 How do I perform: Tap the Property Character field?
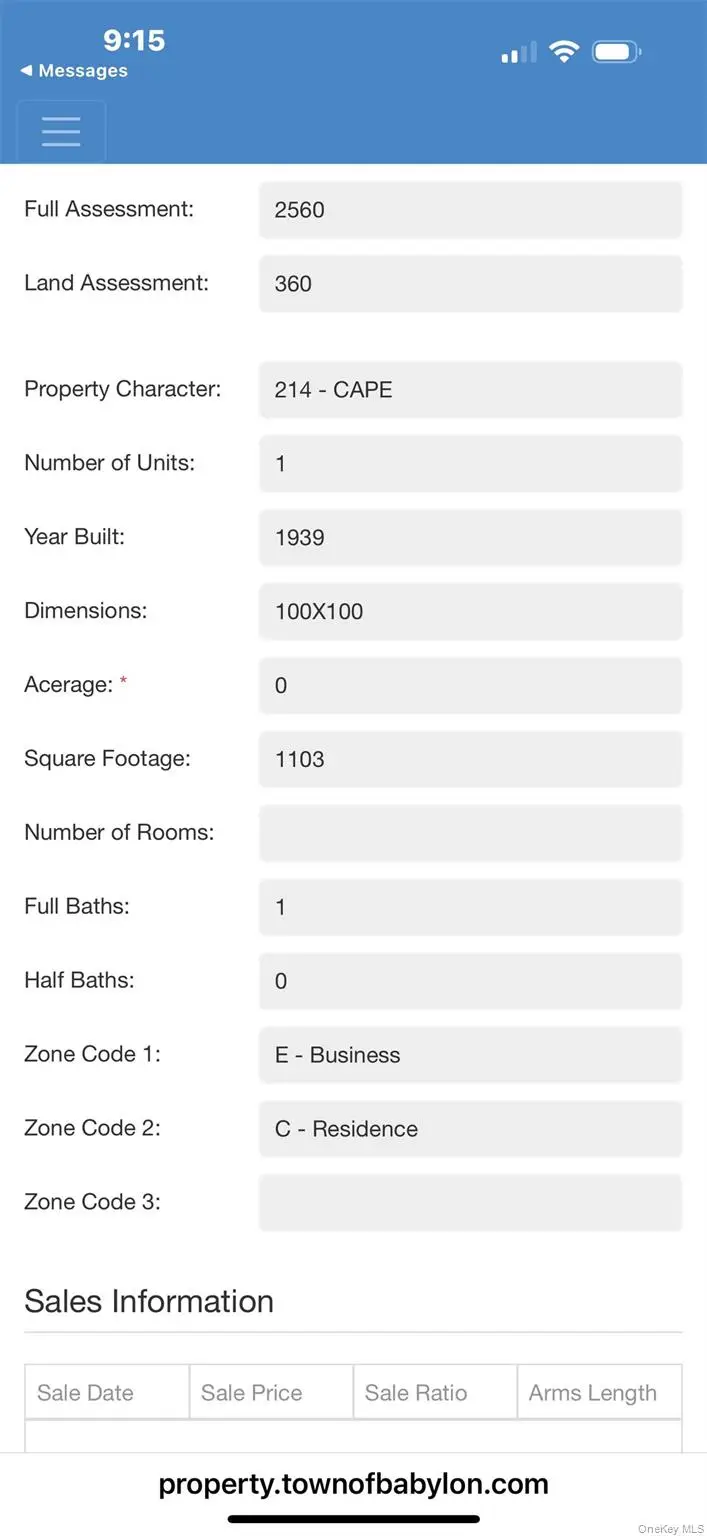click(x=470, y=390)
